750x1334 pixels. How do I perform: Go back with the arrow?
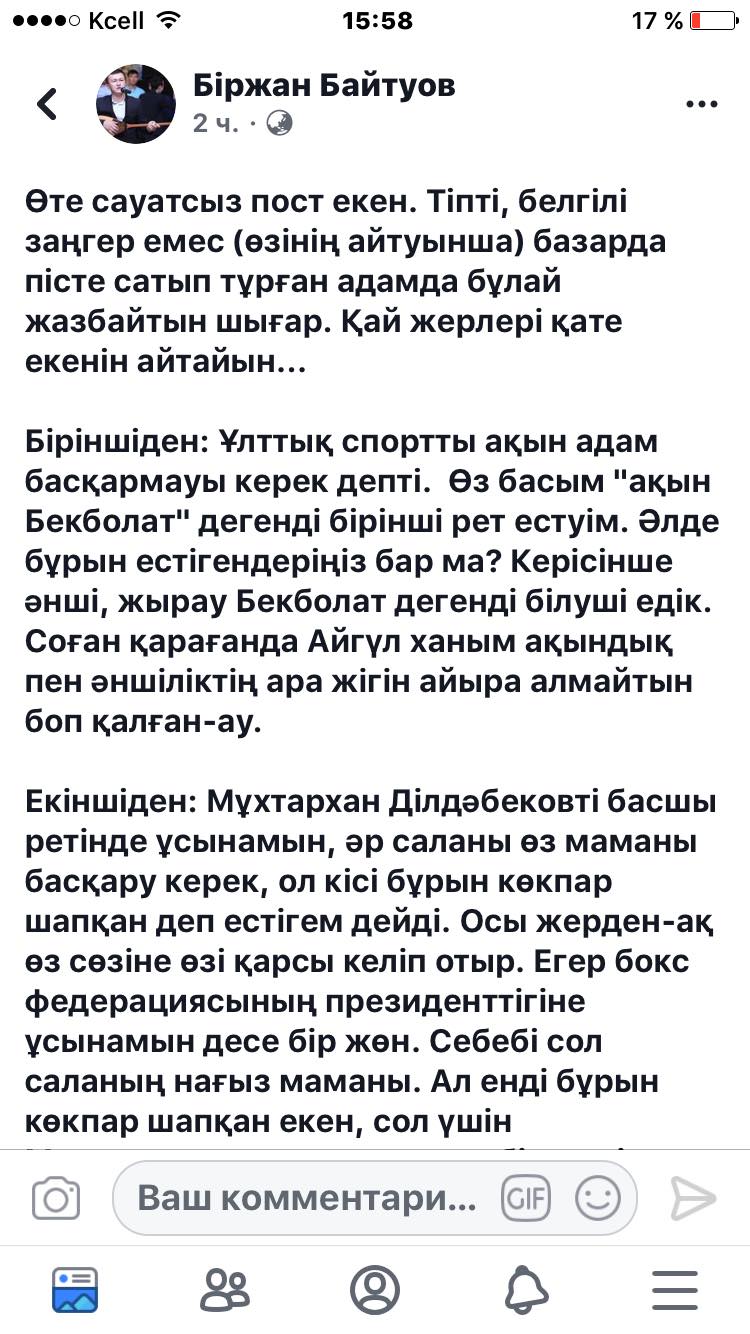coord(46,104)
